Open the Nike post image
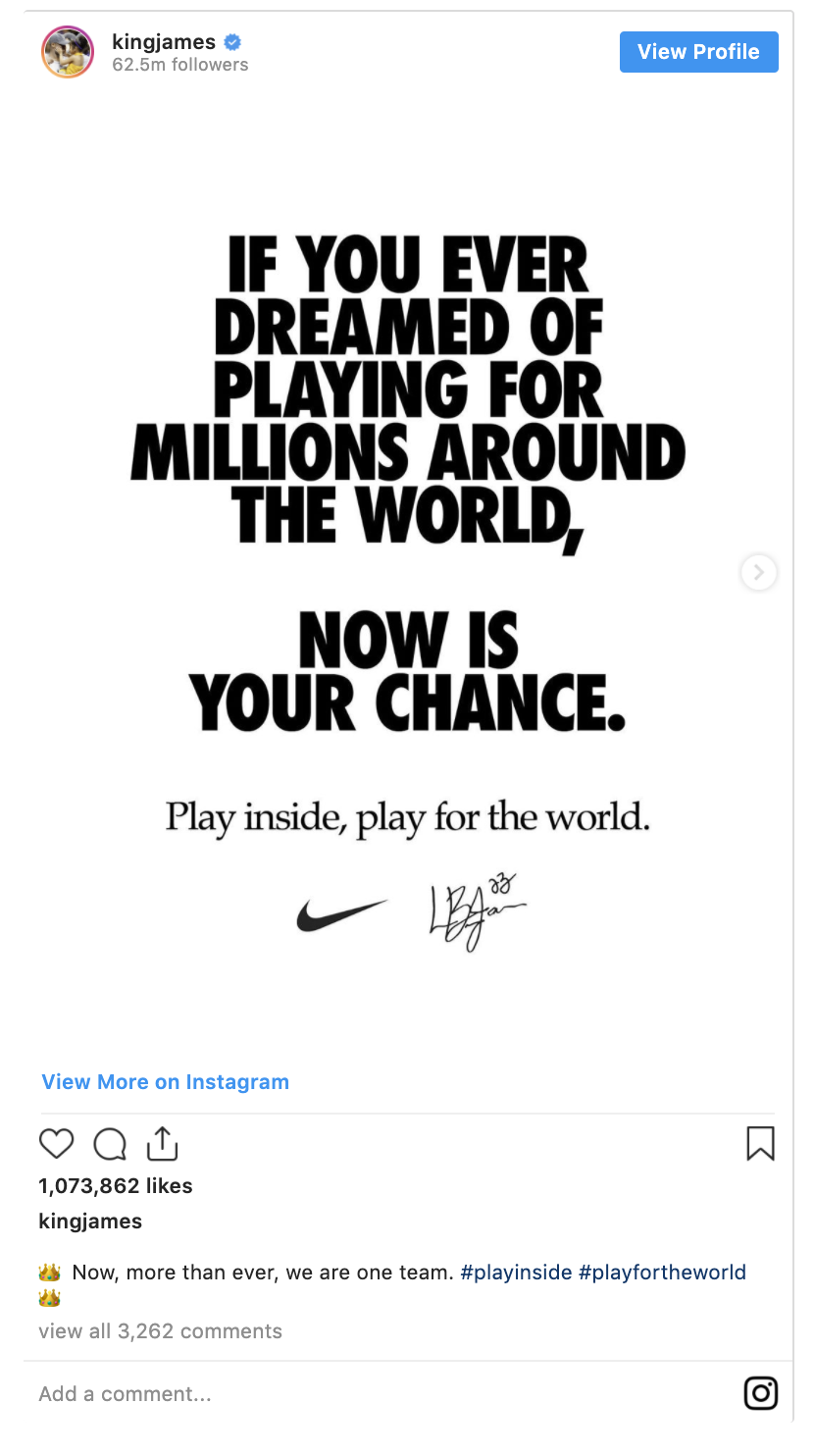This screenshot has height=1456, width=814. [407, 572]
